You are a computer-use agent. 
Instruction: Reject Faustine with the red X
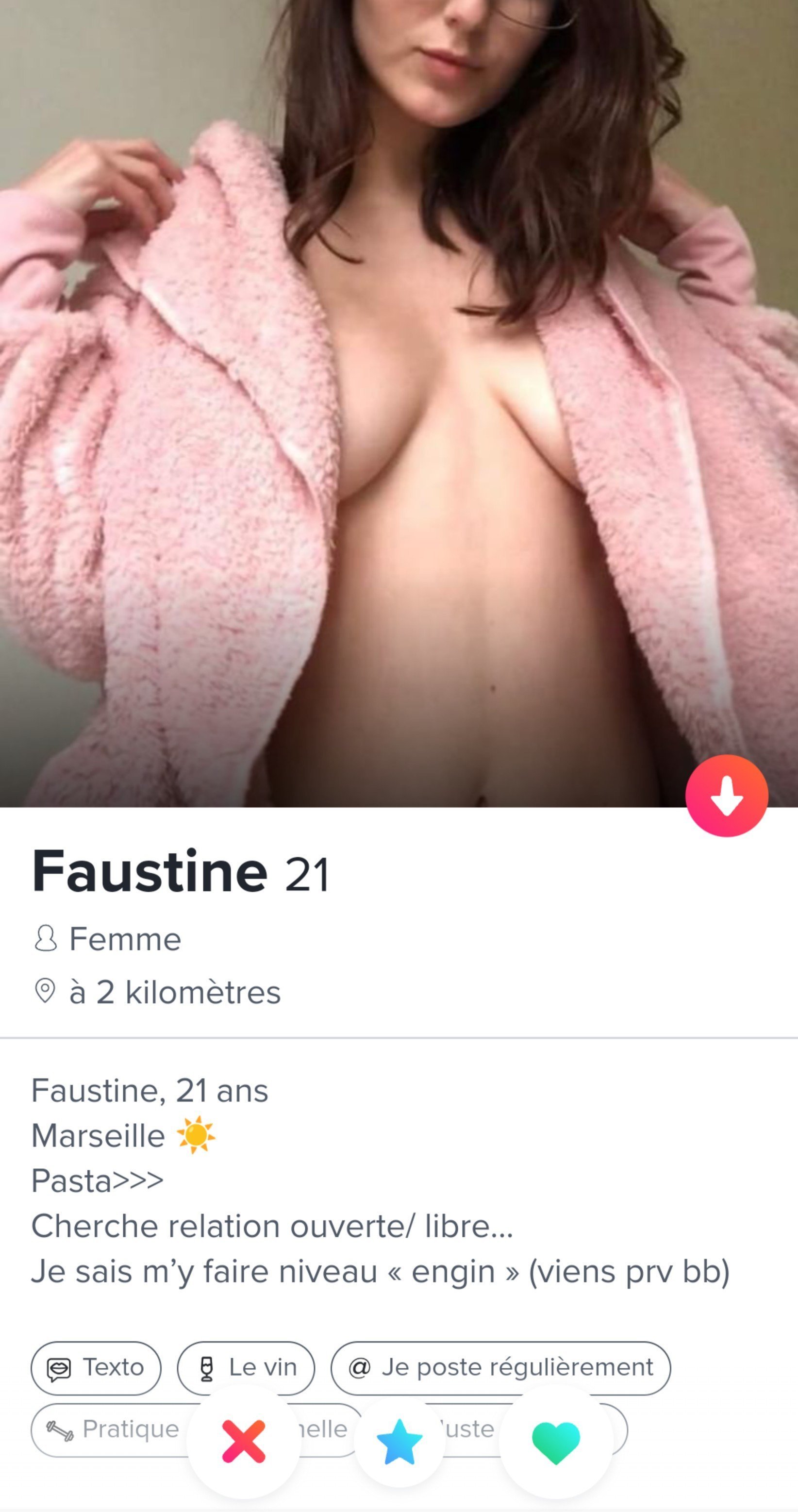(x=244, y=1441)
